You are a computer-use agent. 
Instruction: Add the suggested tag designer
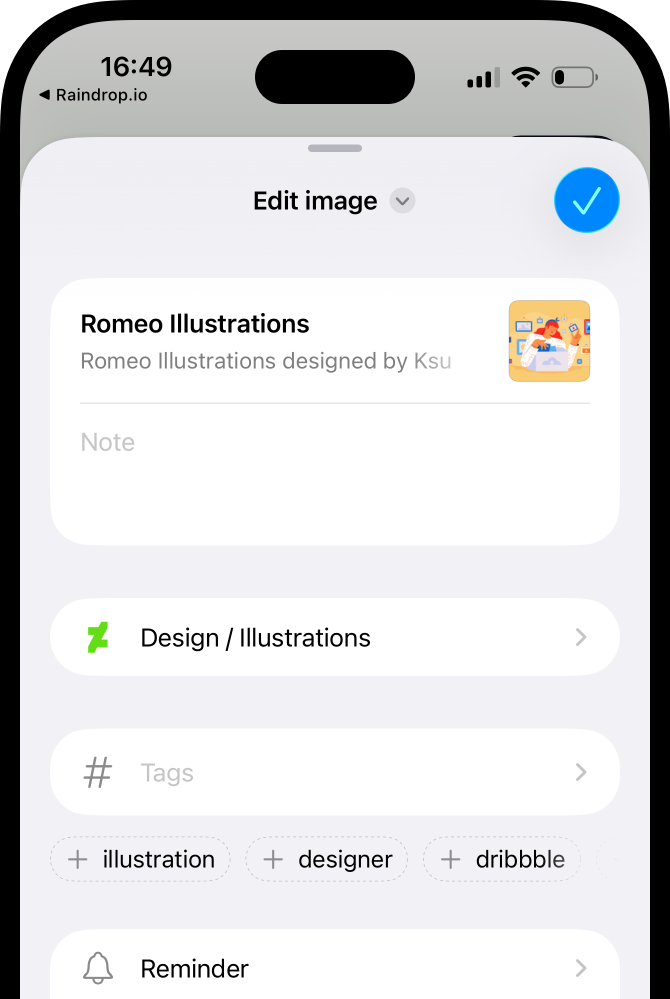coord(327,859)
